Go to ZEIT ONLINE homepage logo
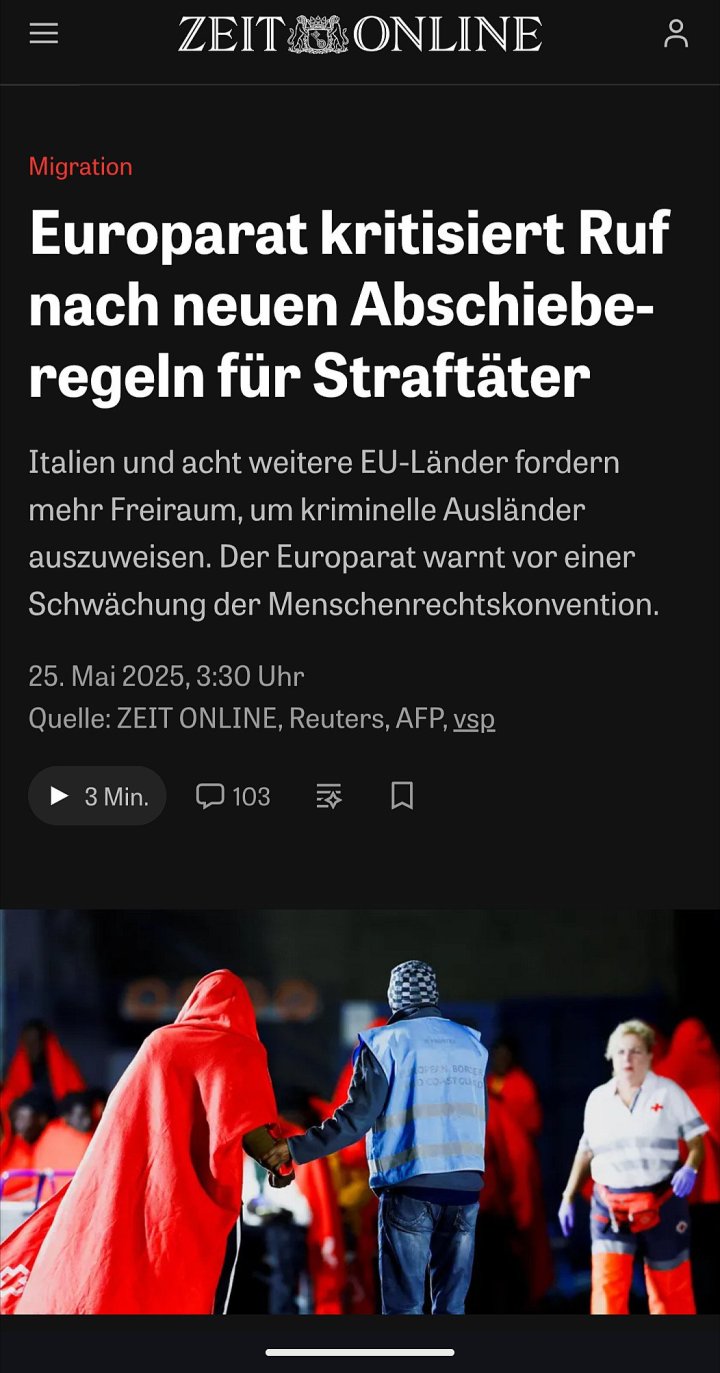 (x=360, y=35)
